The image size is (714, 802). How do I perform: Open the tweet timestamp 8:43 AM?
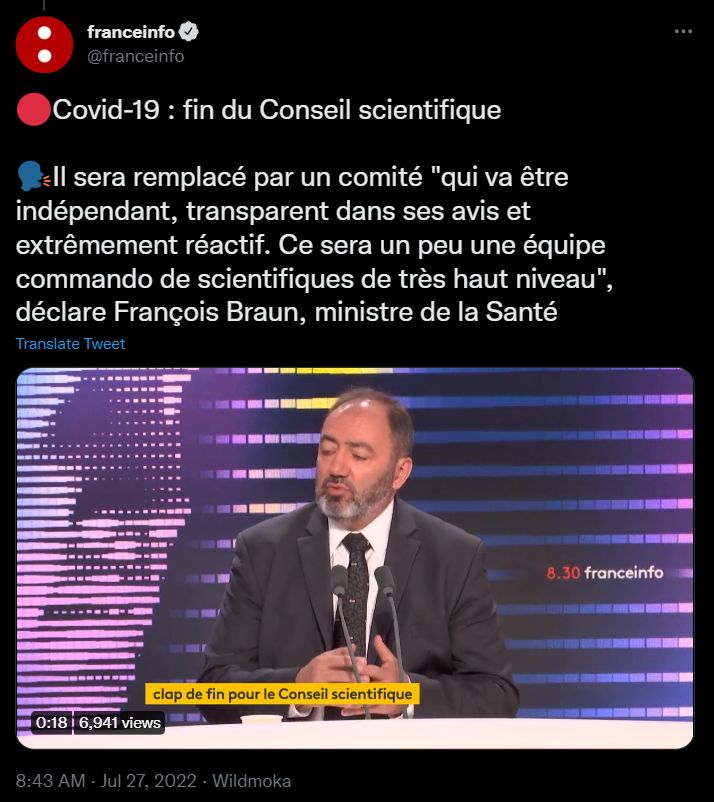coord(48,780)
